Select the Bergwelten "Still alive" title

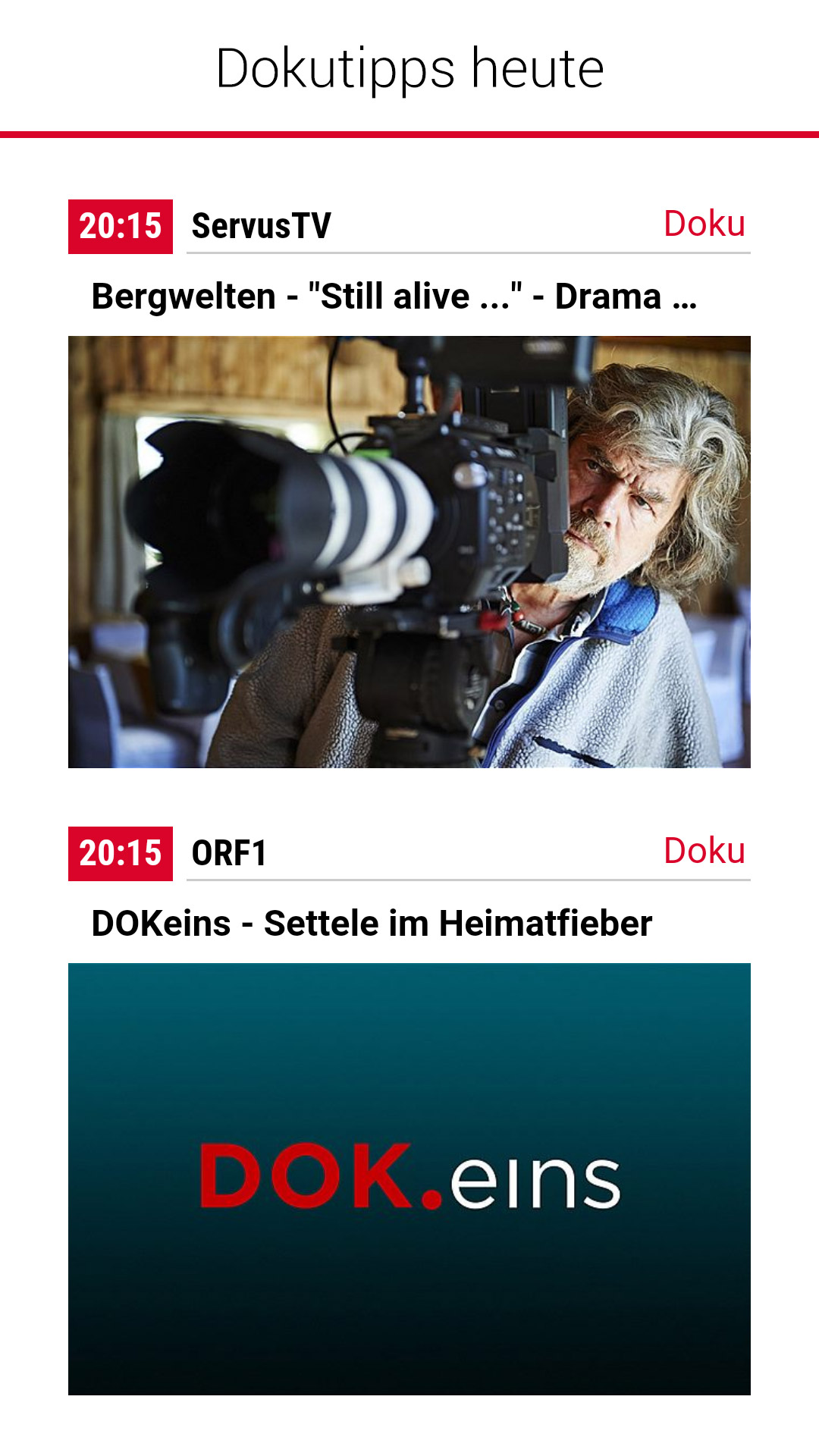click(x=394, y=296)
